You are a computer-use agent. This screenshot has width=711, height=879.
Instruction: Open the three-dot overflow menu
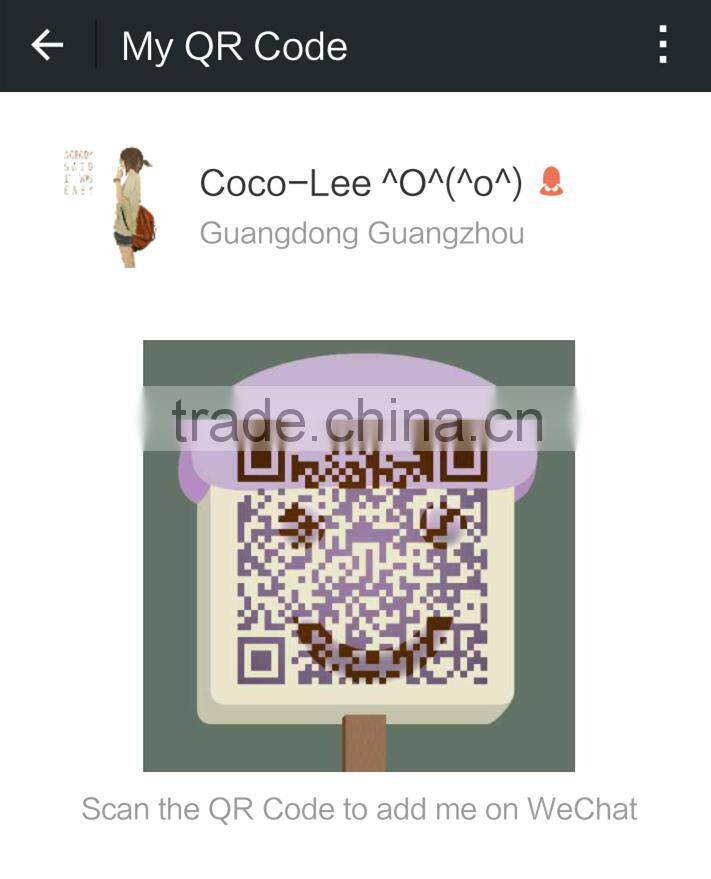pyautogui.click(x=663, y=45)
